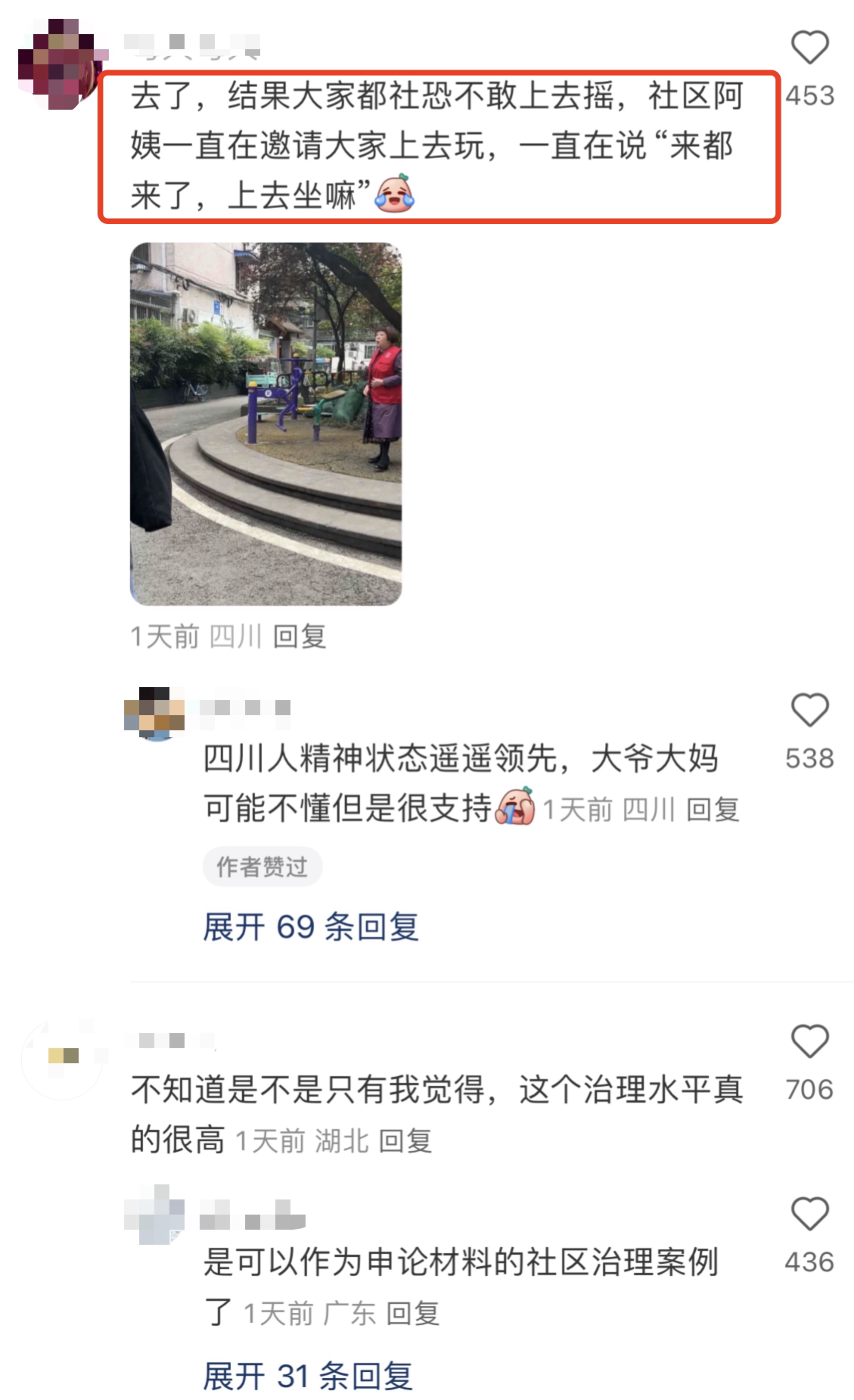This screenshot has width=854, height=1400.
Task: Expand the 69 replies
Action: tap(311, 926)
